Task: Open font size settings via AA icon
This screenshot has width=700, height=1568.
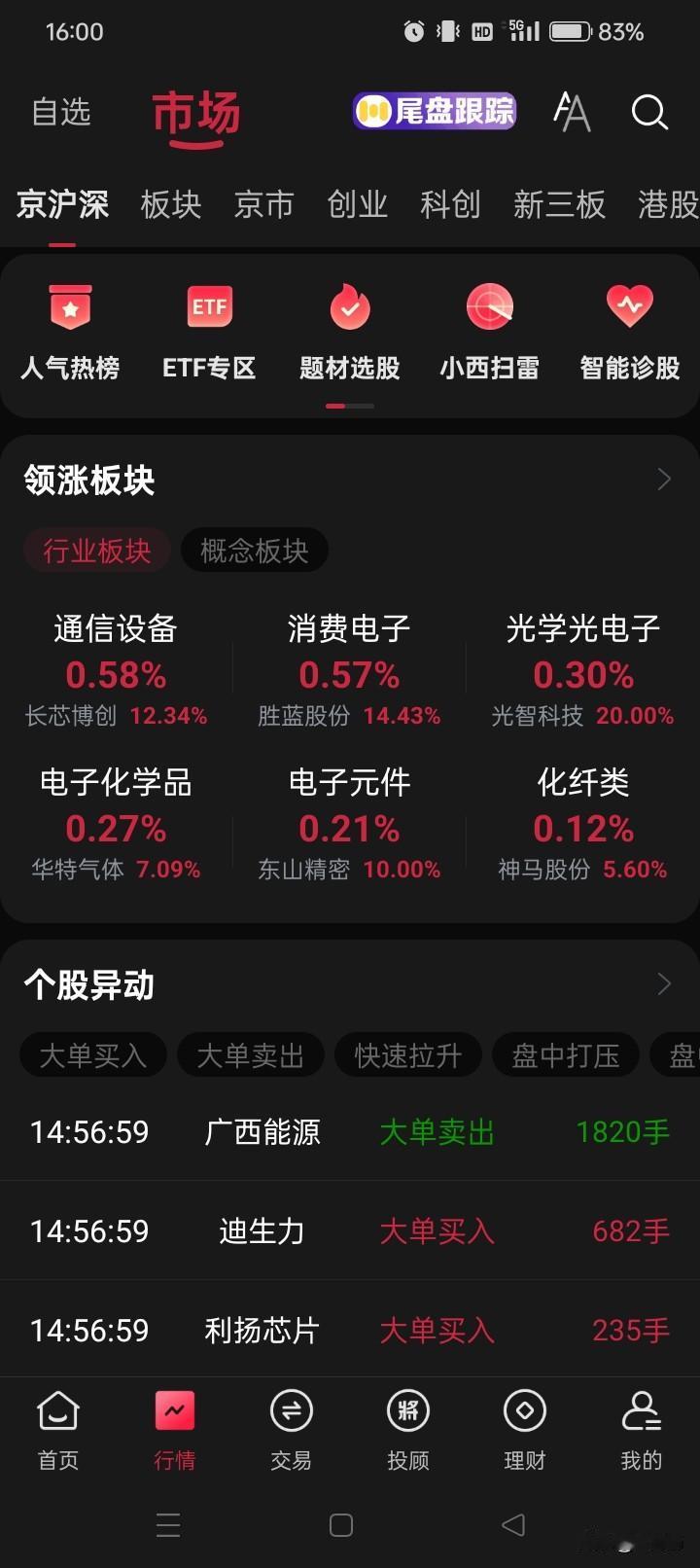Action: pyautogui.click(x=572, y=113)
